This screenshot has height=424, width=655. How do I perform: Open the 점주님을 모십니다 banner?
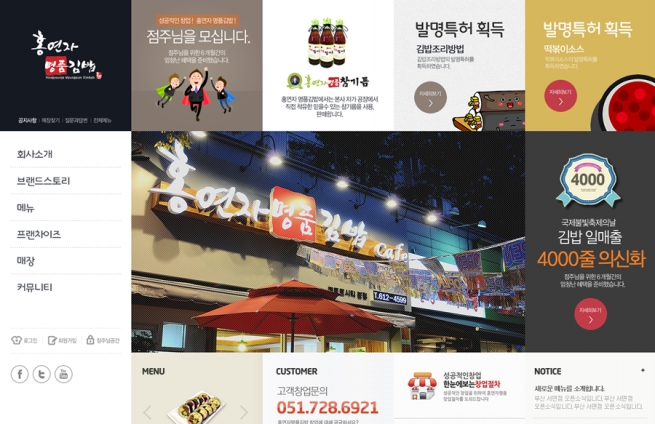(197, 65)
